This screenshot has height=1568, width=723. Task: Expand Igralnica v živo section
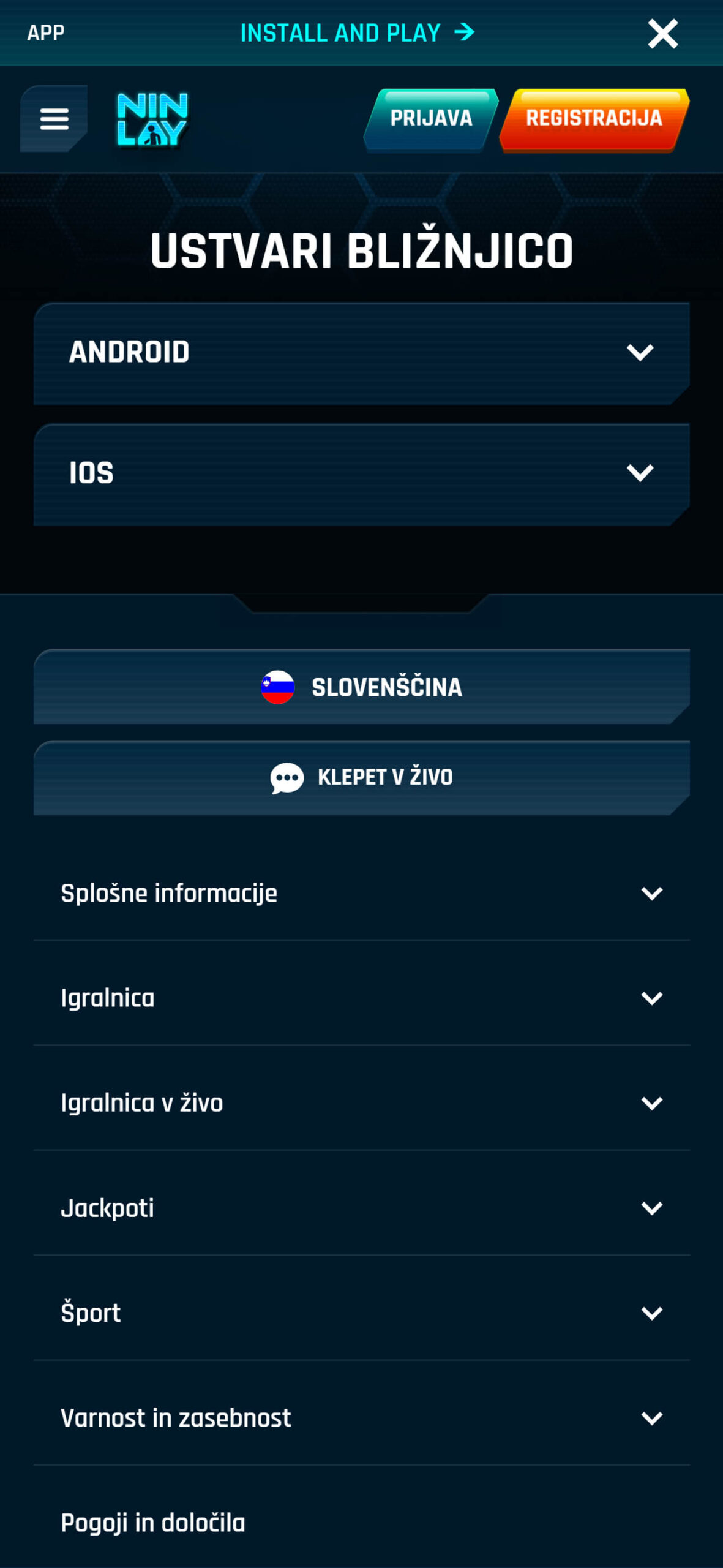click(361, 1102)
